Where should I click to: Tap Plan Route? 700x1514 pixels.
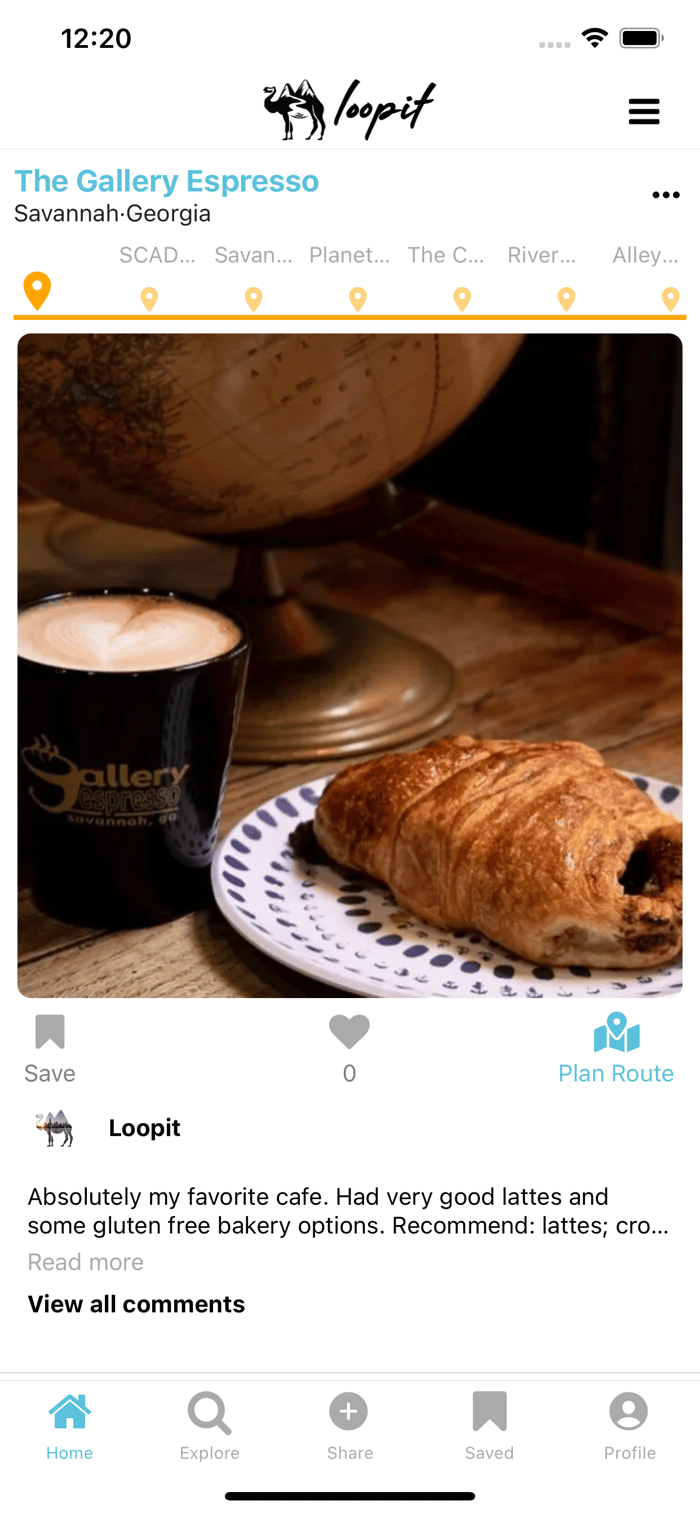point(616,1049)
